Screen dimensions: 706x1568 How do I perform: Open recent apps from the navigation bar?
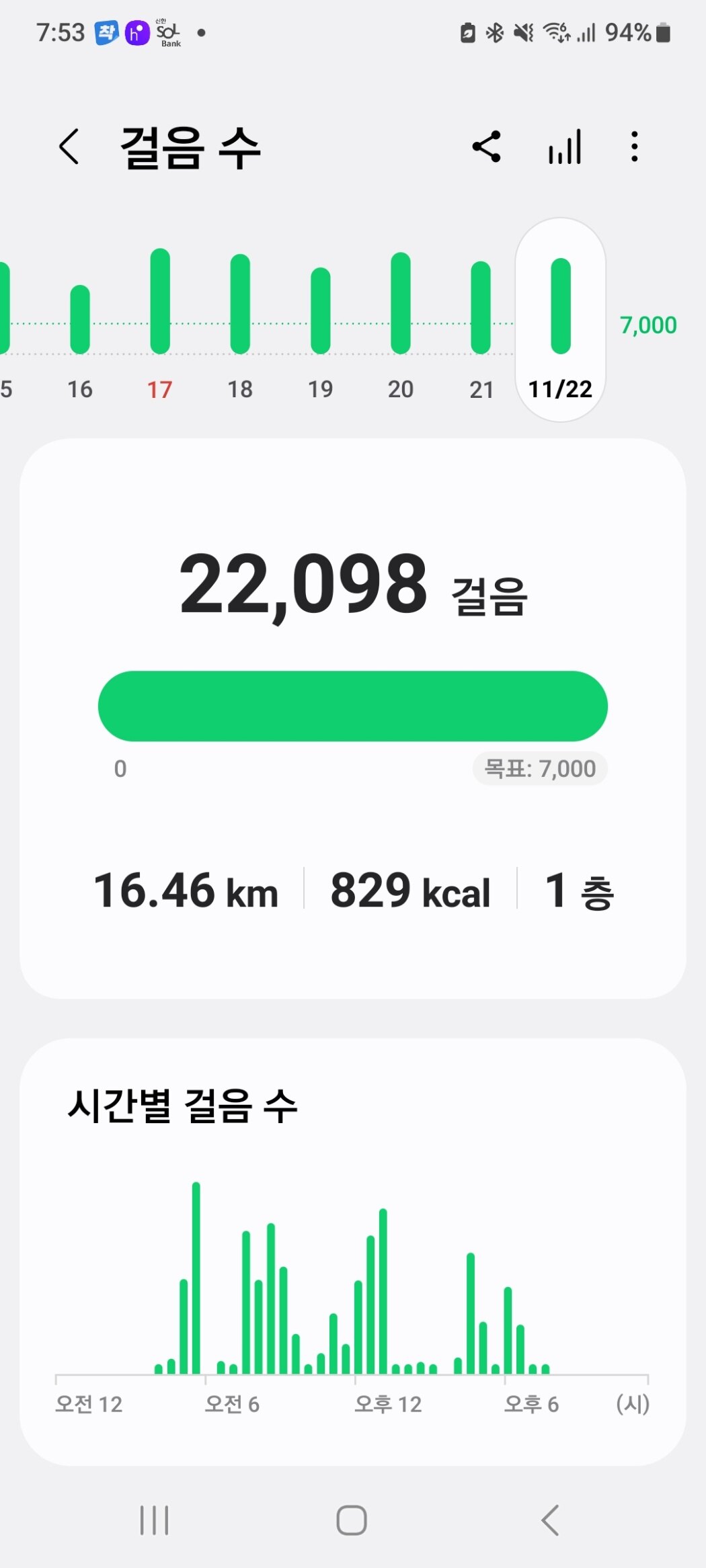(154, 1520)
